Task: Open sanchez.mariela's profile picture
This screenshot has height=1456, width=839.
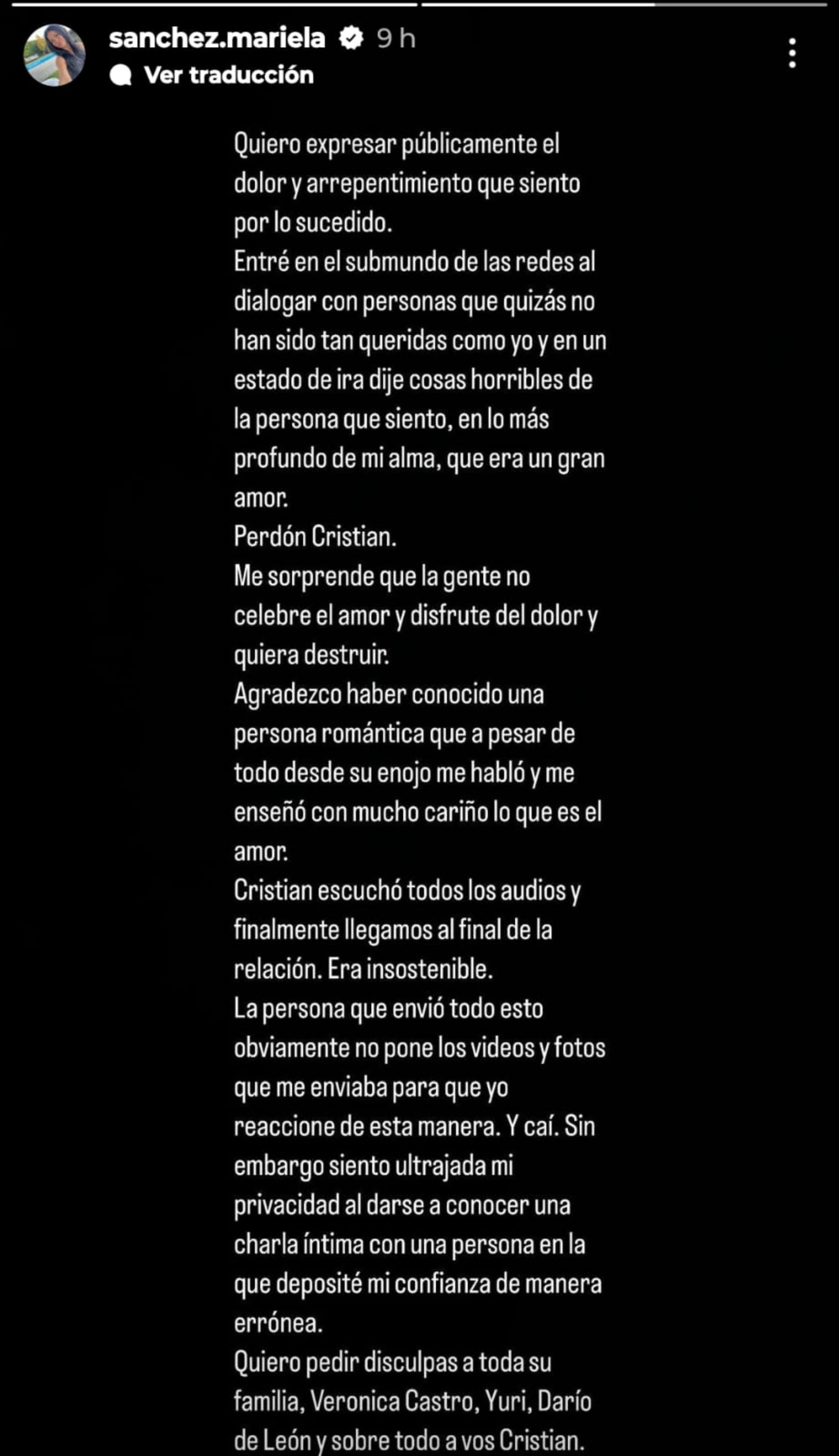Action: 54,55
